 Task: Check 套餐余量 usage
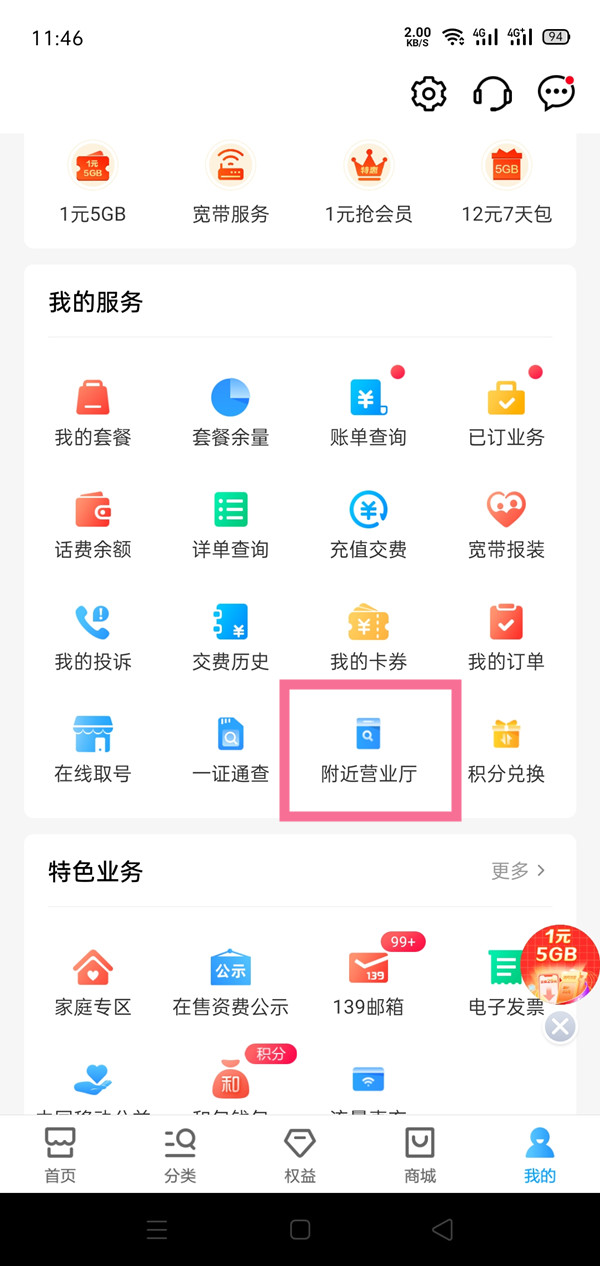coord(230,410)
